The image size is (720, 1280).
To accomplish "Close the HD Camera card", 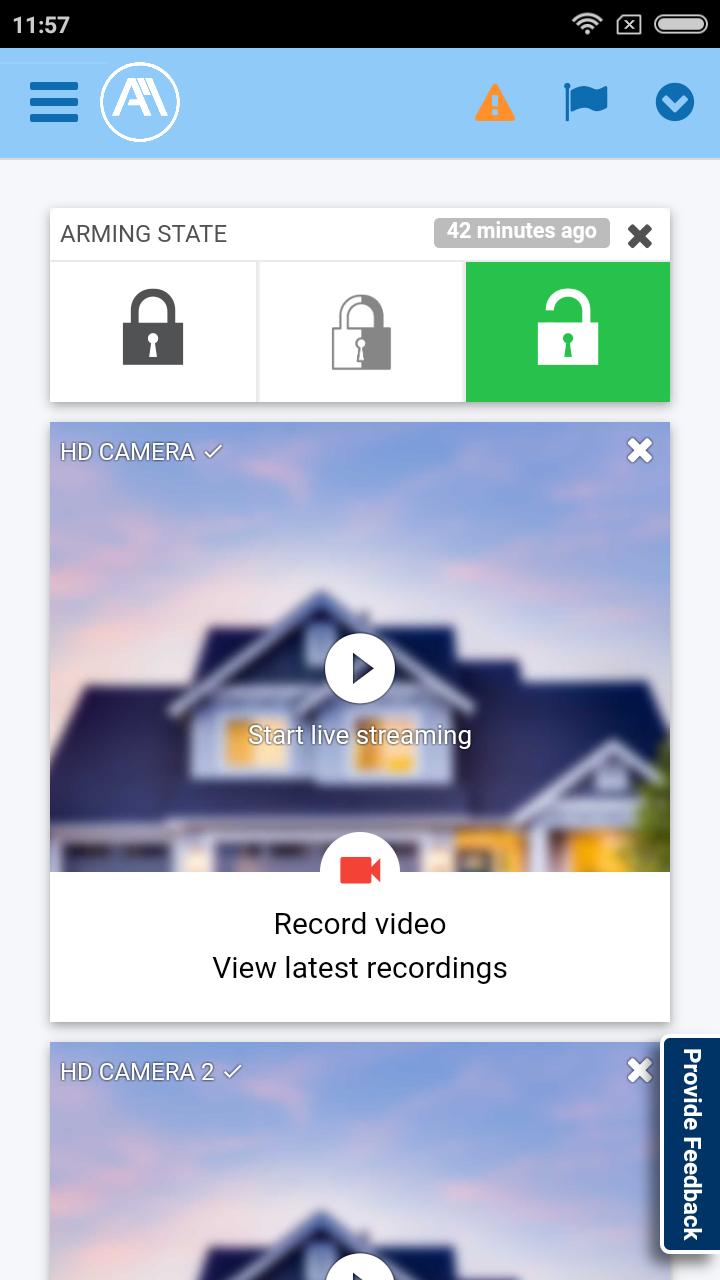I will 640,451.
